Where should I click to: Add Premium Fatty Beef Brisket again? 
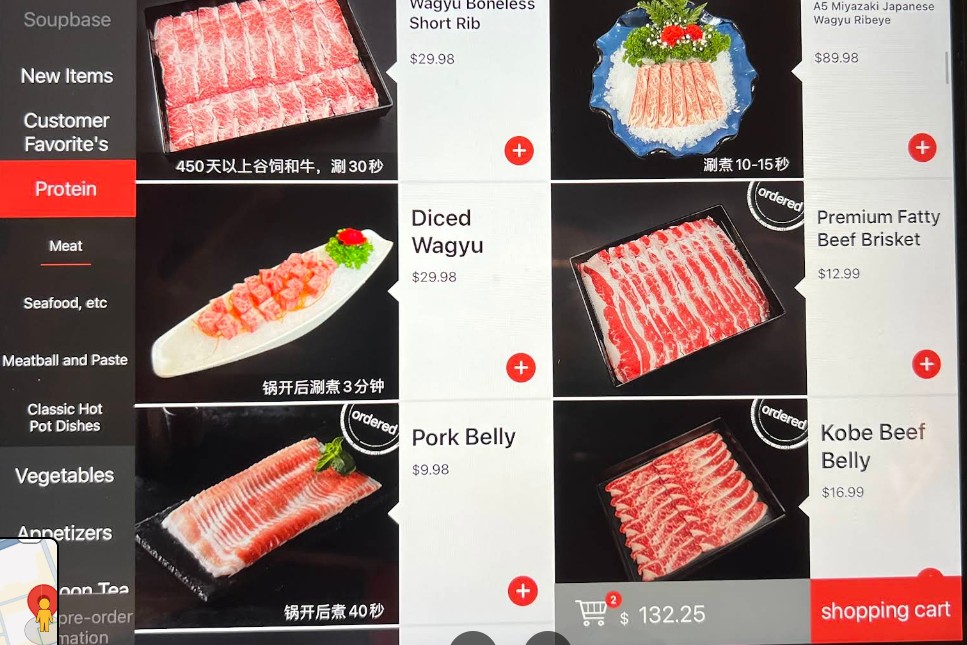pyautogui.click(x=926, y=364)
